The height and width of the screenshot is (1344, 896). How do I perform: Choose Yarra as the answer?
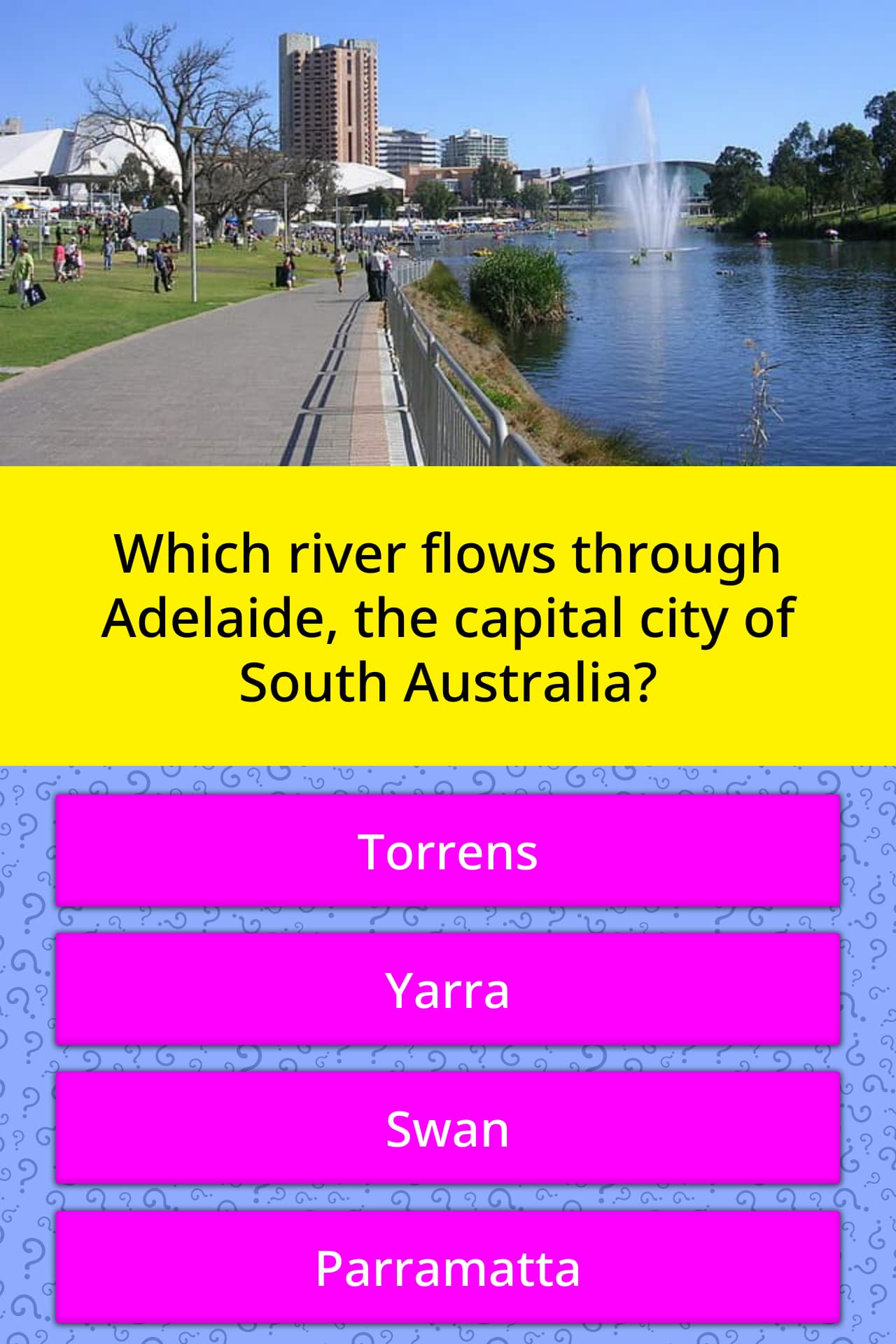click(x=448, y=990)
